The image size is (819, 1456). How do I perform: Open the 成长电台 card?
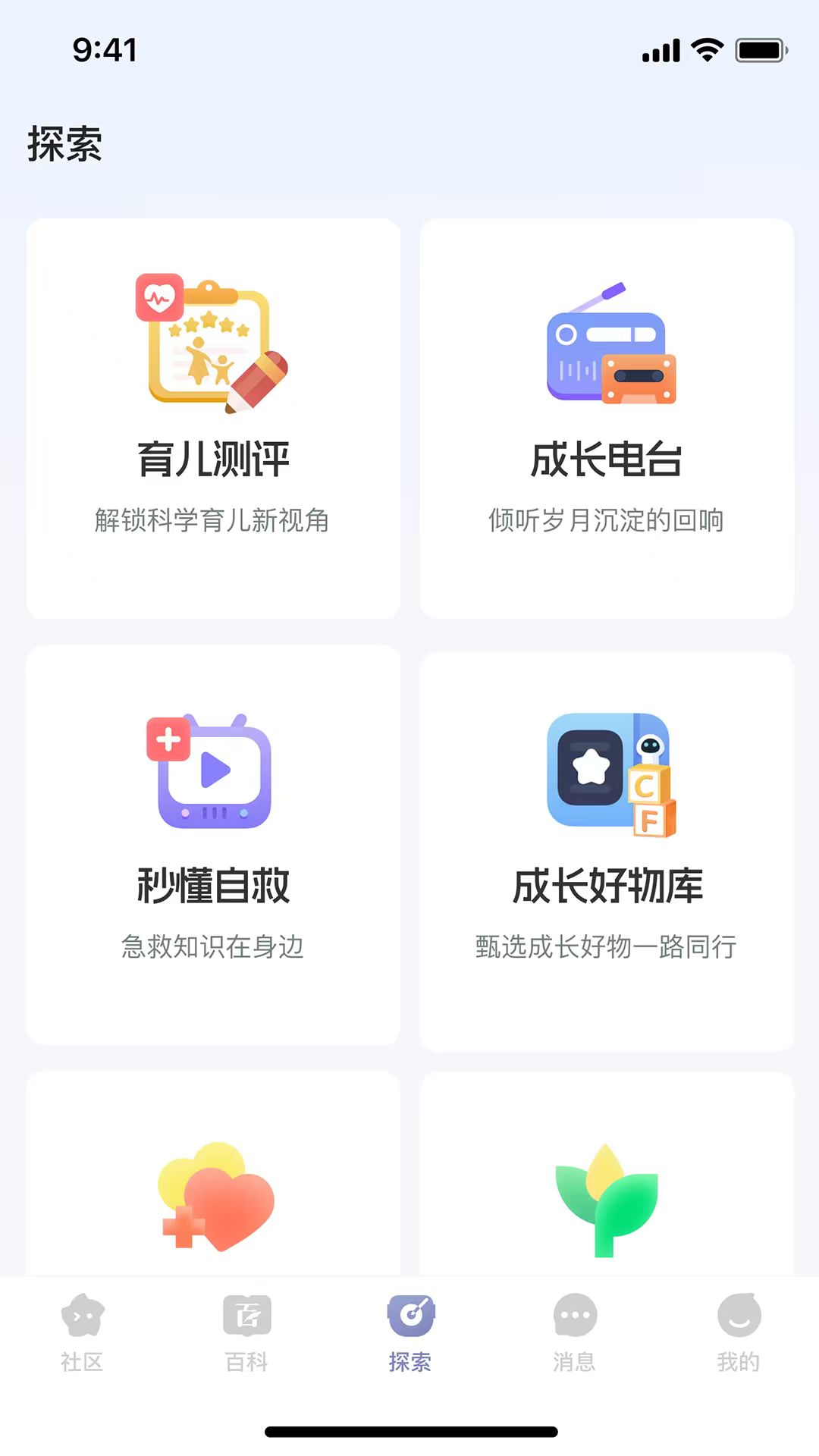(608, 417)
